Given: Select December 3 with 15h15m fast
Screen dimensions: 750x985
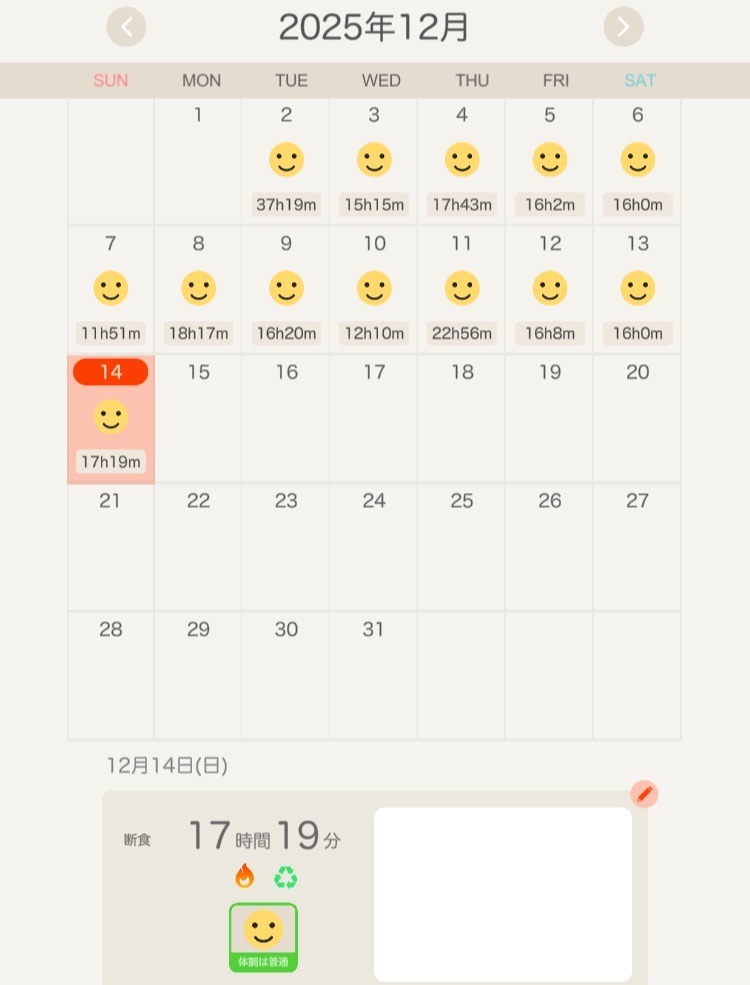Looking at the screenshot, I should pyautogui.click(x=374, y=162).
